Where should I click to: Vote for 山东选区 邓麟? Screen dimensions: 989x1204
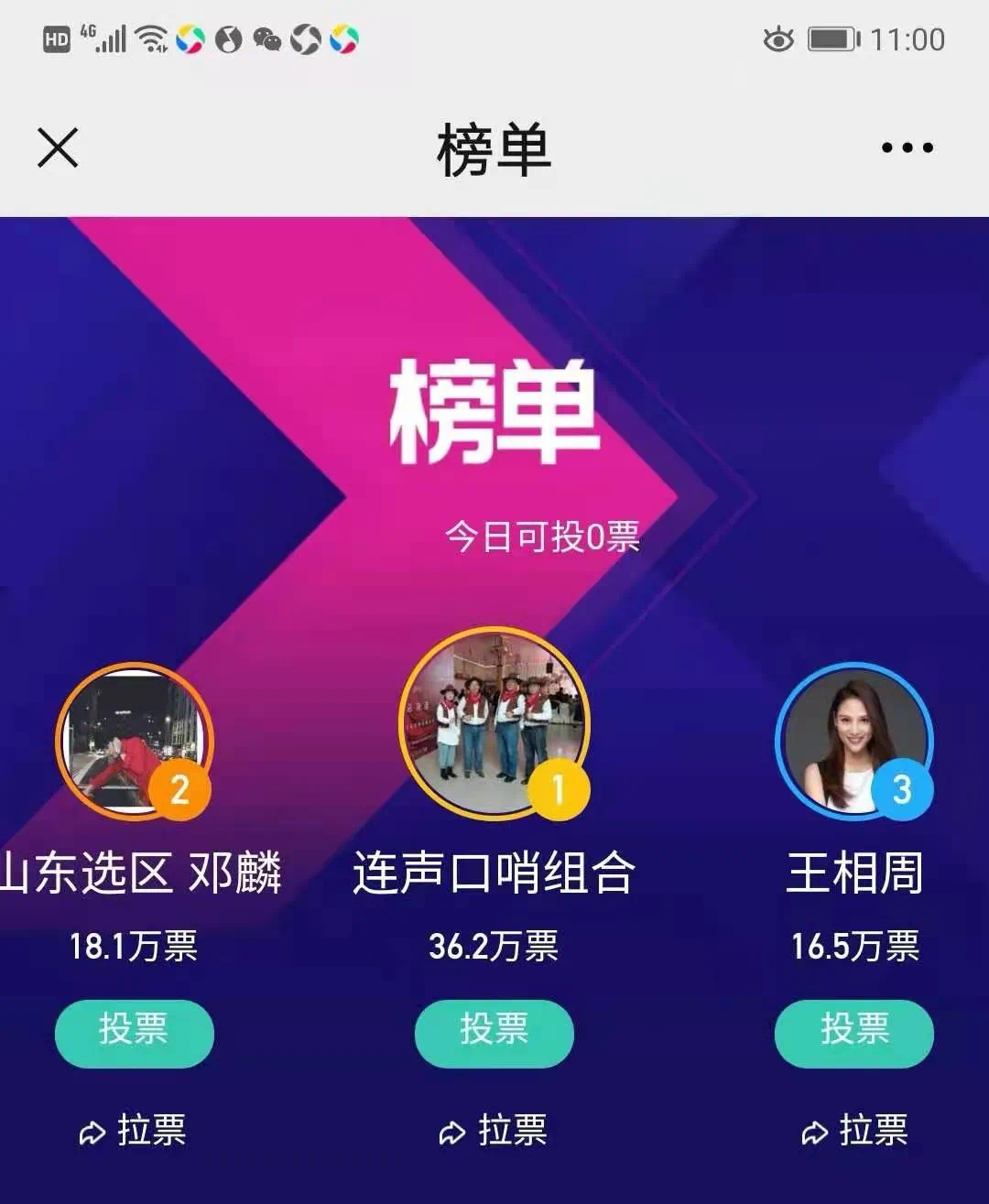tap(134, 1032)
